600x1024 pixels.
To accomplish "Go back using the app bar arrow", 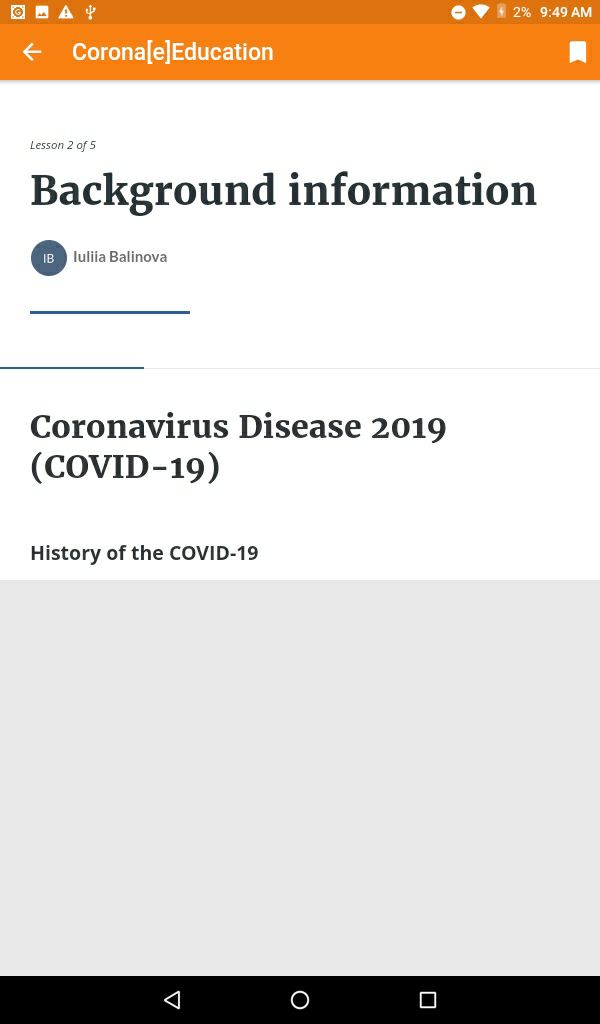I will coord(32,52).
